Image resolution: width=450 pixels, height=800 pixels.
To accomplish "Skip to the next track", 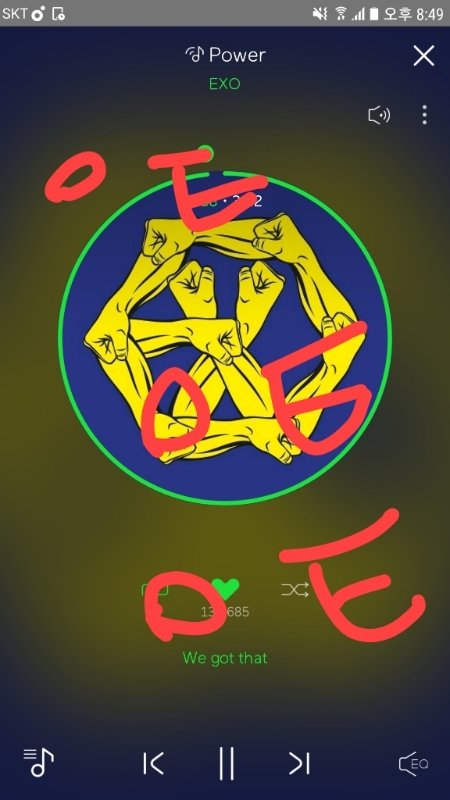I will coord(299,763).
